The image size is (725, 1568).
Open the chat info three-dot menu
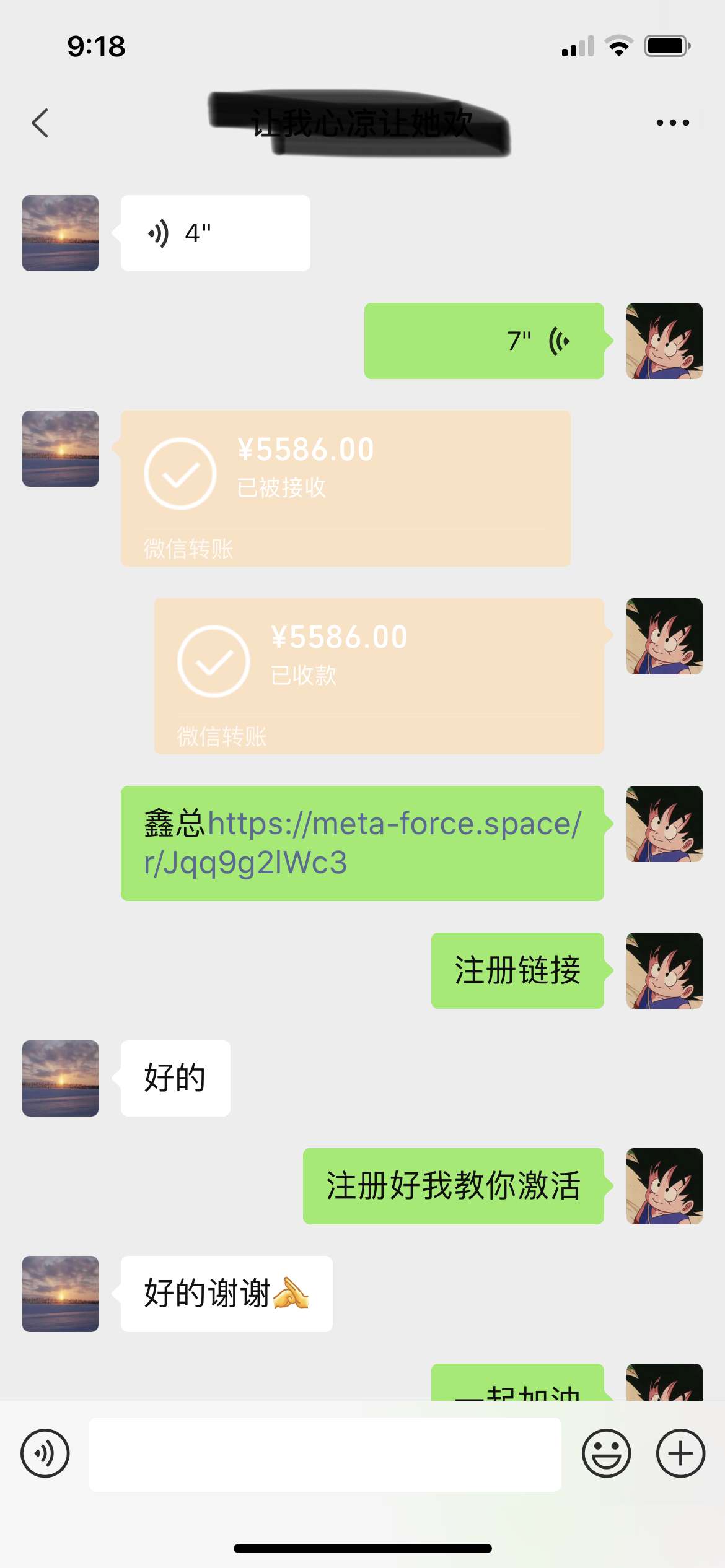tap(672, 123)
